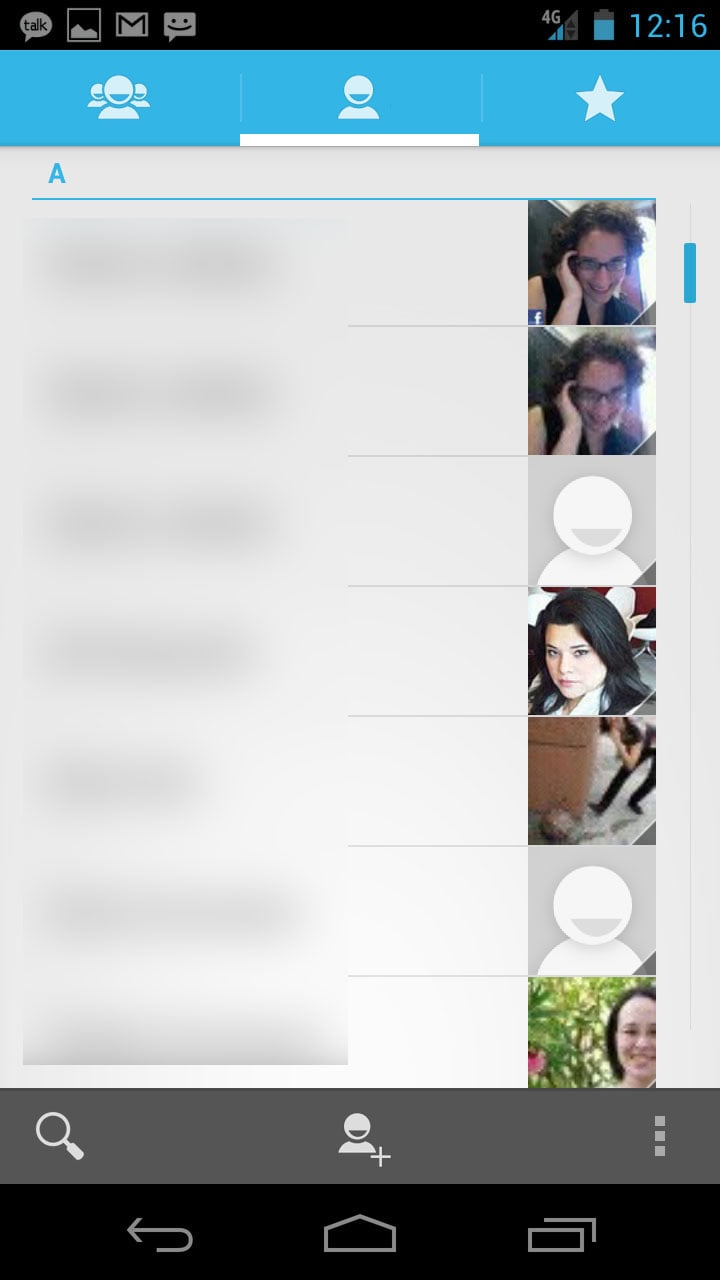Go to the home screen
The width and height of the screenshot is (720, 1280).
pos(360,1234)
